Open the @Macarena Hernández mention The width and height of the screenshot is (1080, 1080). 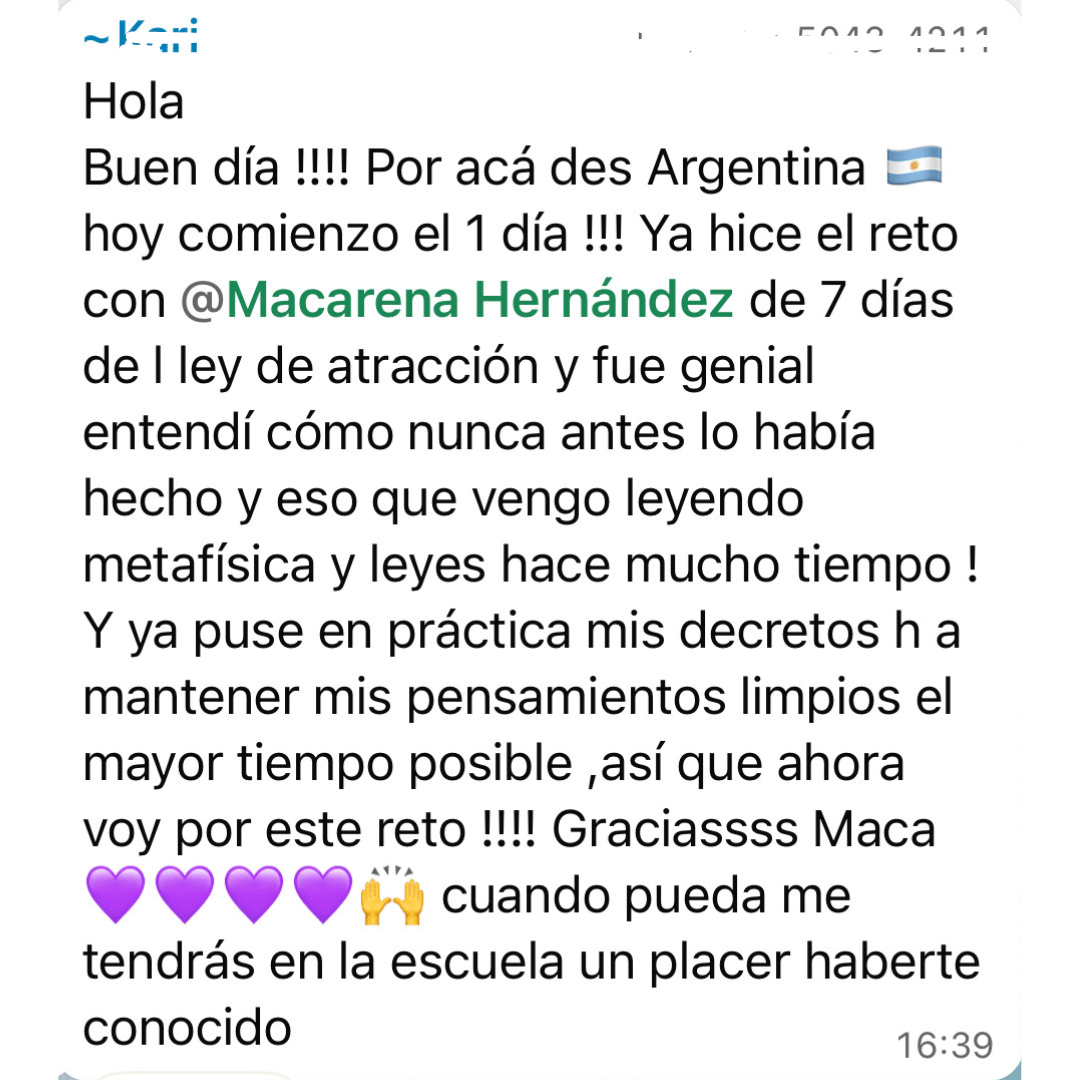tap(458, 299)
